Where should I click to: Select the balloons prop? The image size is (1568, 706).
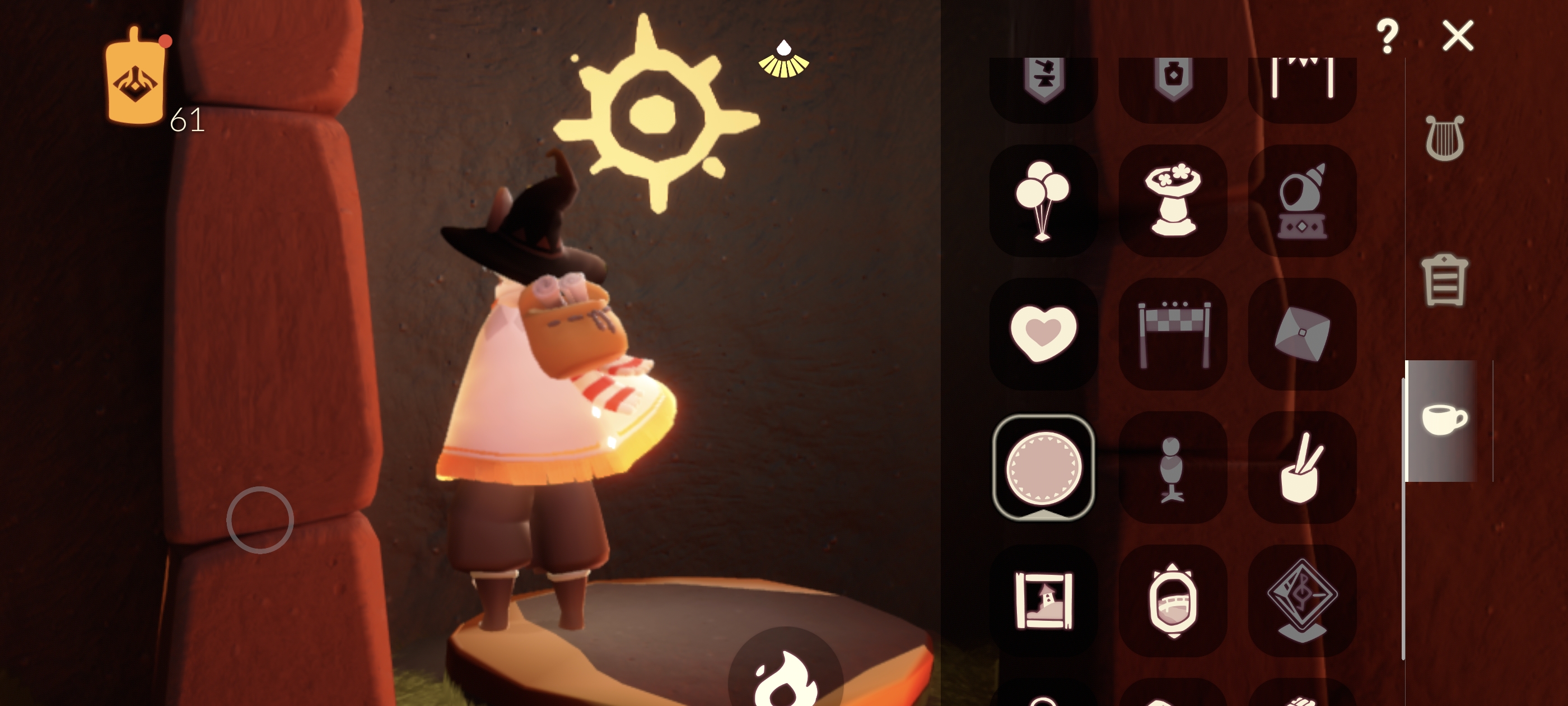click(1043, 201)
